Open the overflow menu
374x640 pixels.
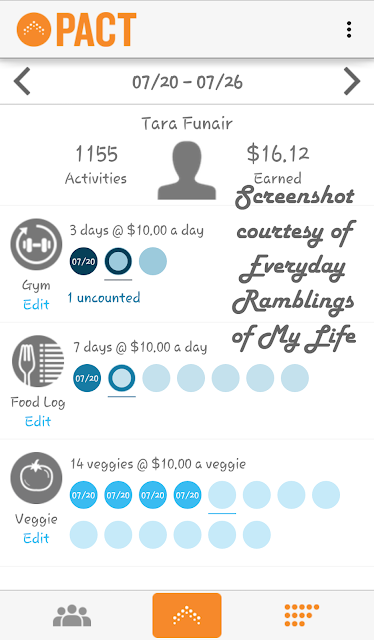tap(349, 30)
